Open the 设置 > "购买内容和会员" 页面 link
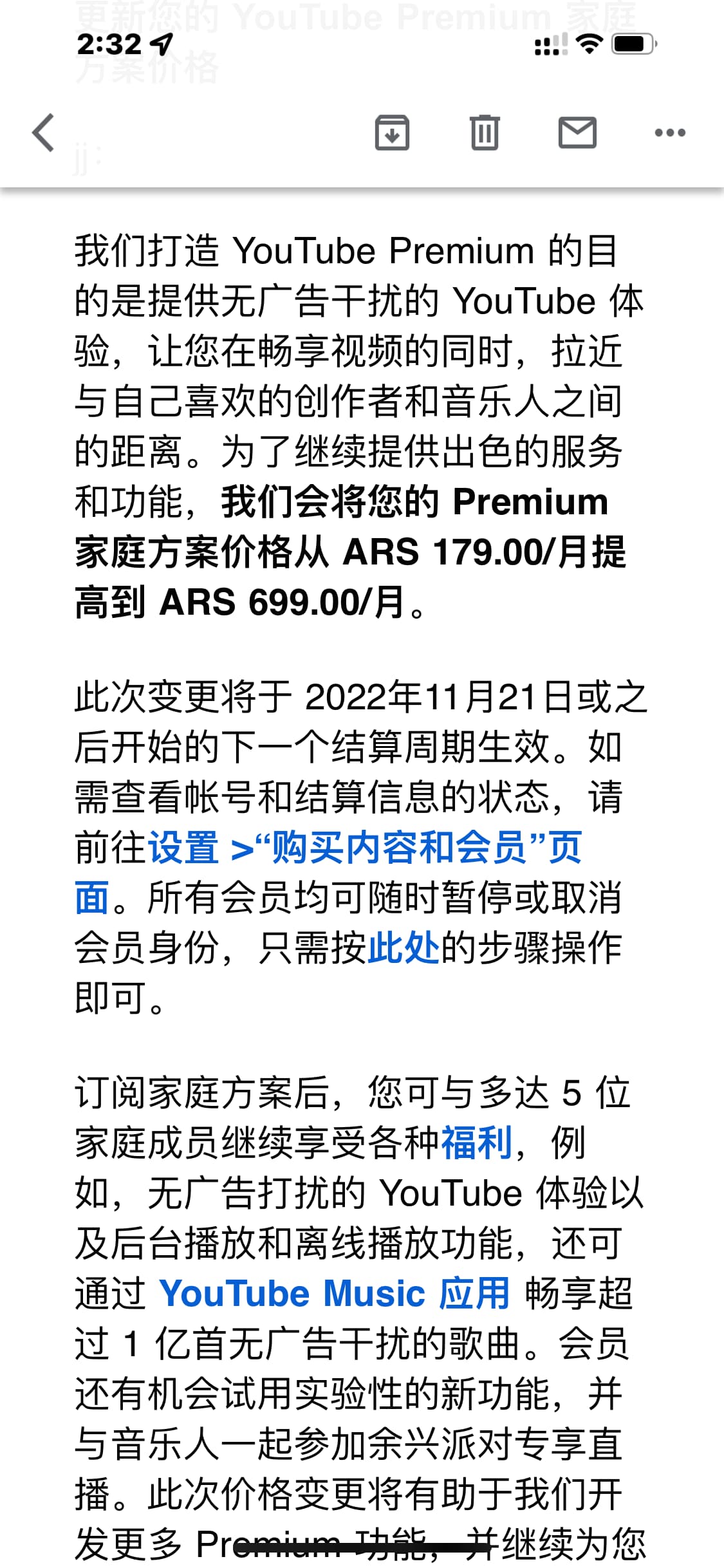 364,848
